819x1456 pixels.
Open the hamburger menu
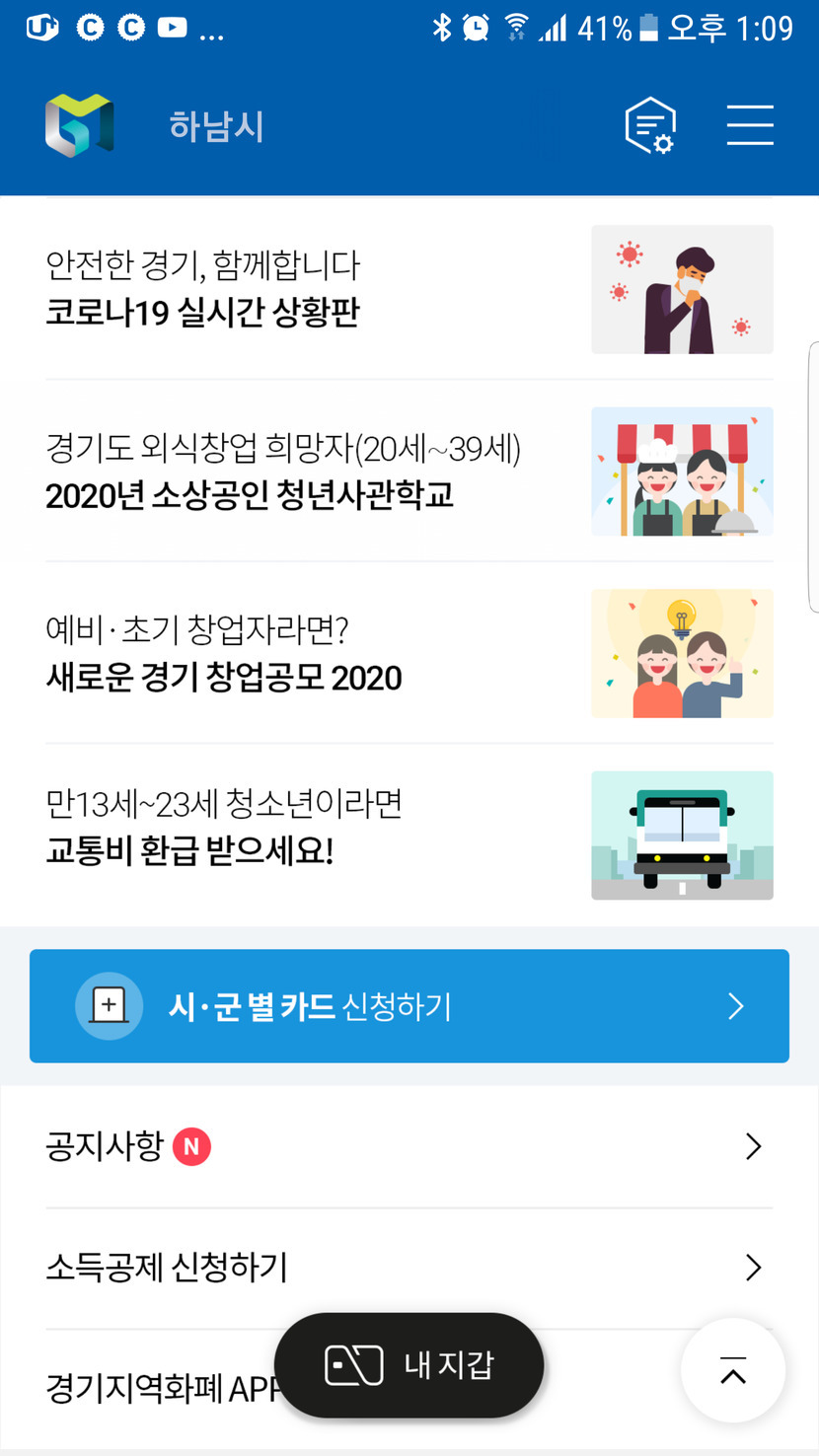pyautogui.click(x=750, y=125)
